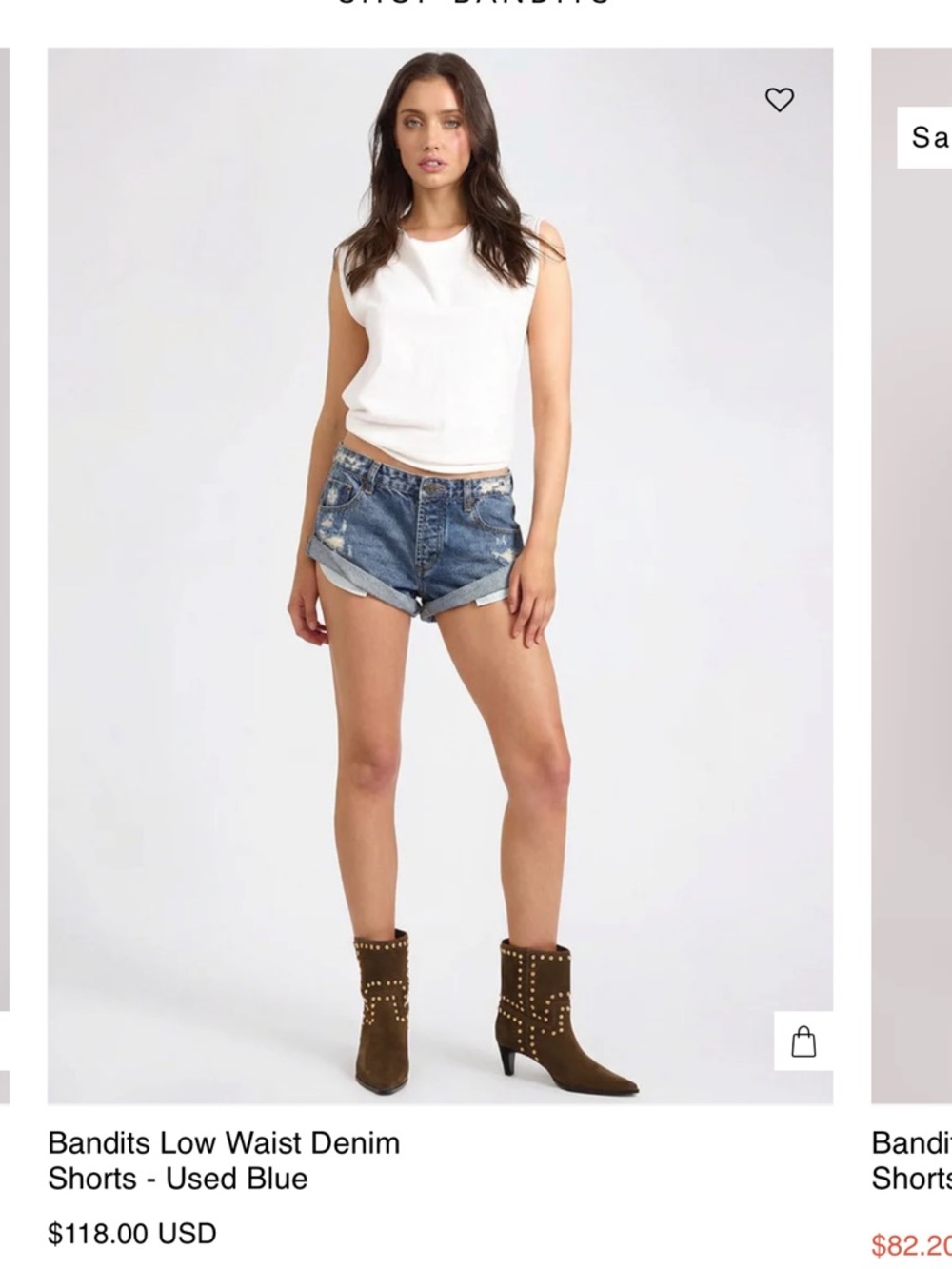The width and height of the screenshot is (952, 1269).
Task: Click the "Shorts - Used Blue" title line
Action: point(177,1179)
